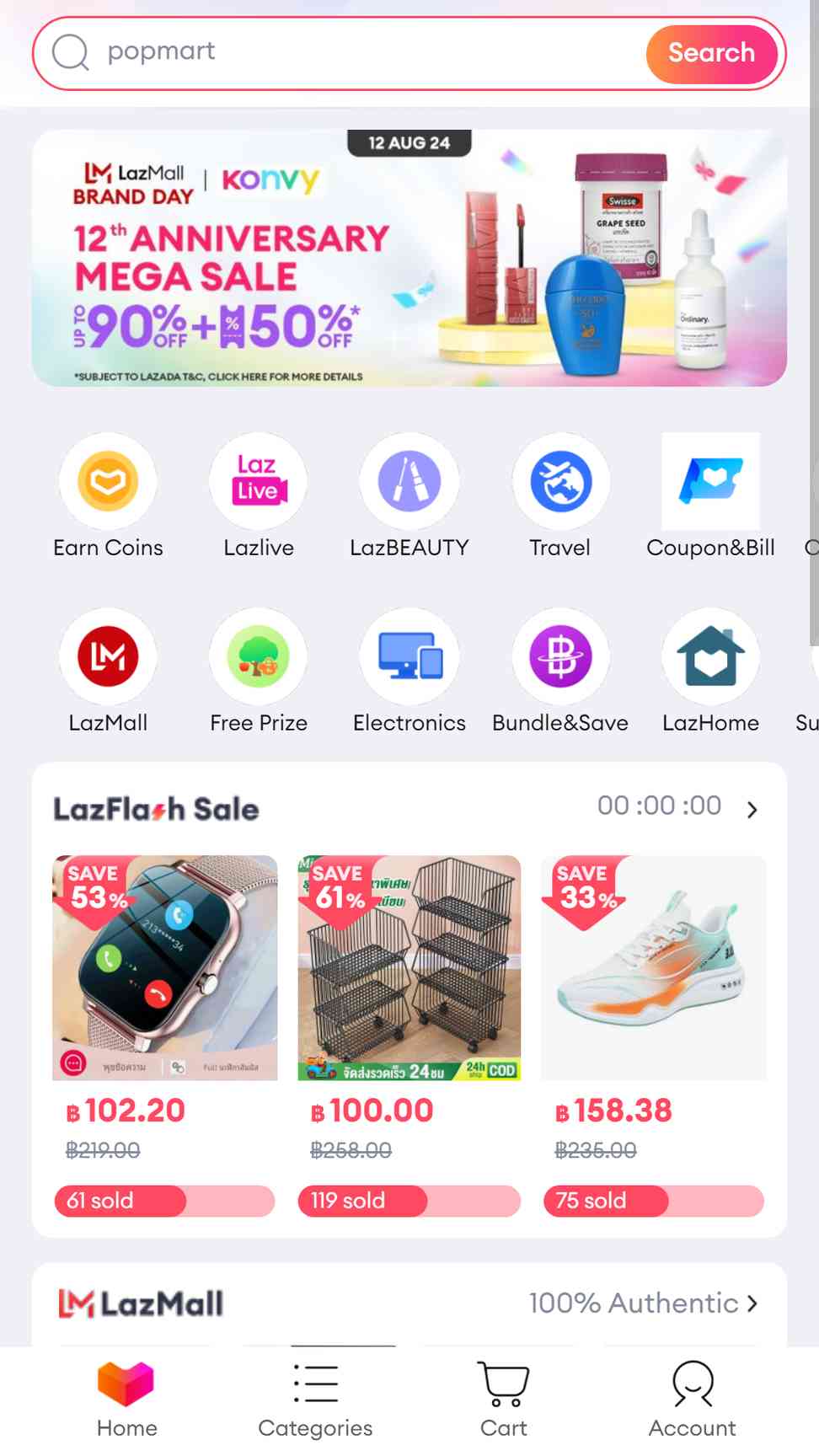View the wire basket rack at ฿100.00
The image size is (819, 1456).
coord(409,1036)
